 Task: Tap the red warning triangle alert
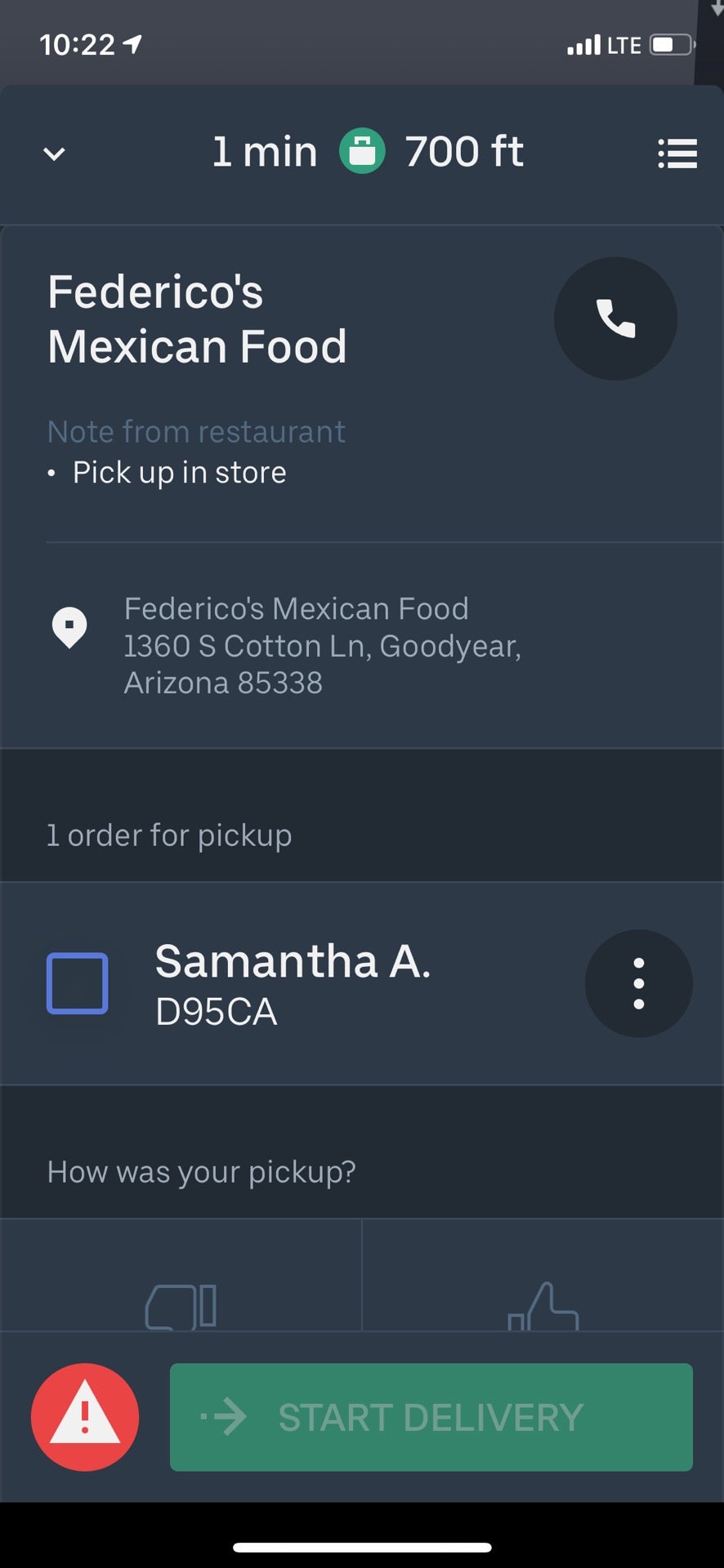tap(84, 1417)
